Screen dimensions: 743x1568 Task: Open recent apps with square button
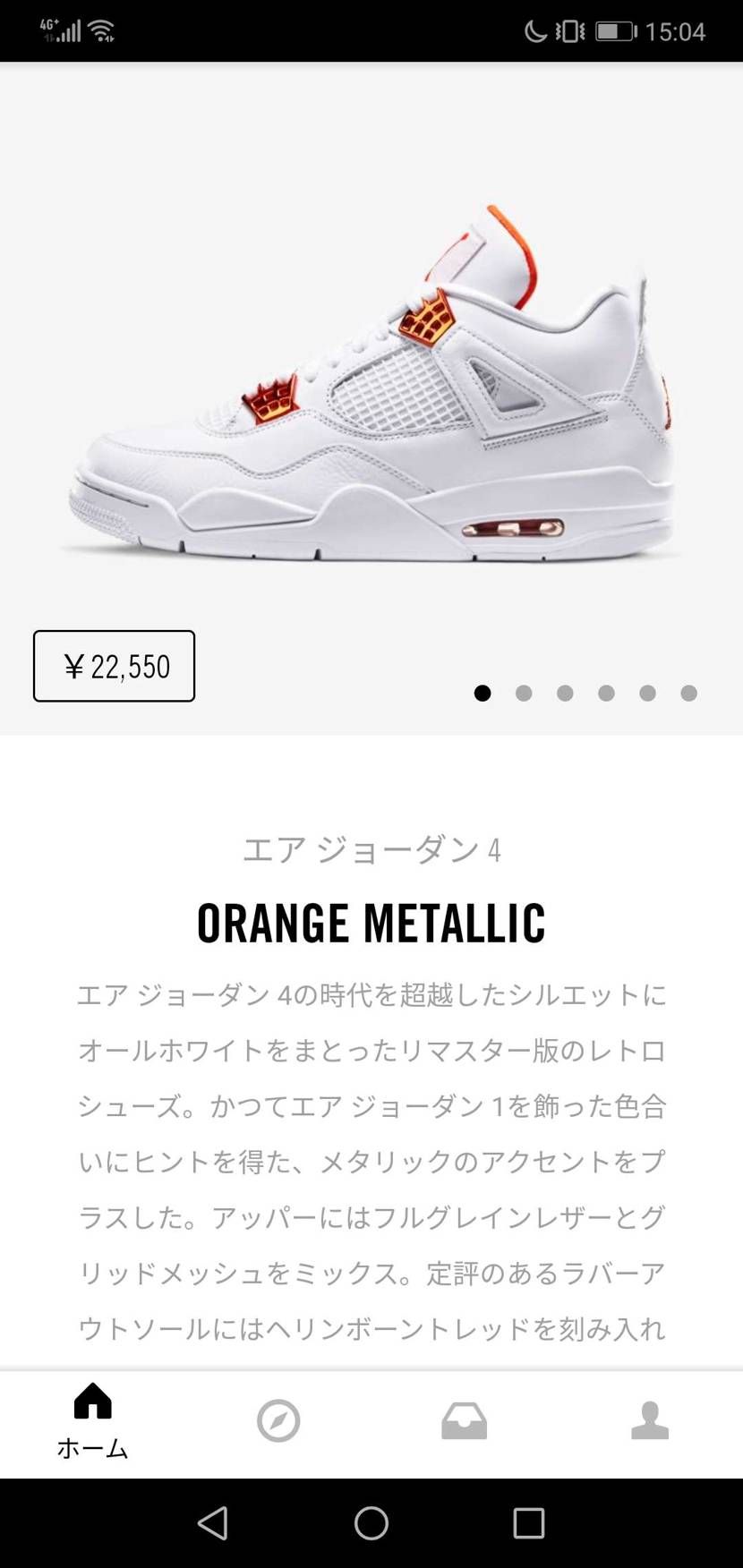point(528,1521)
